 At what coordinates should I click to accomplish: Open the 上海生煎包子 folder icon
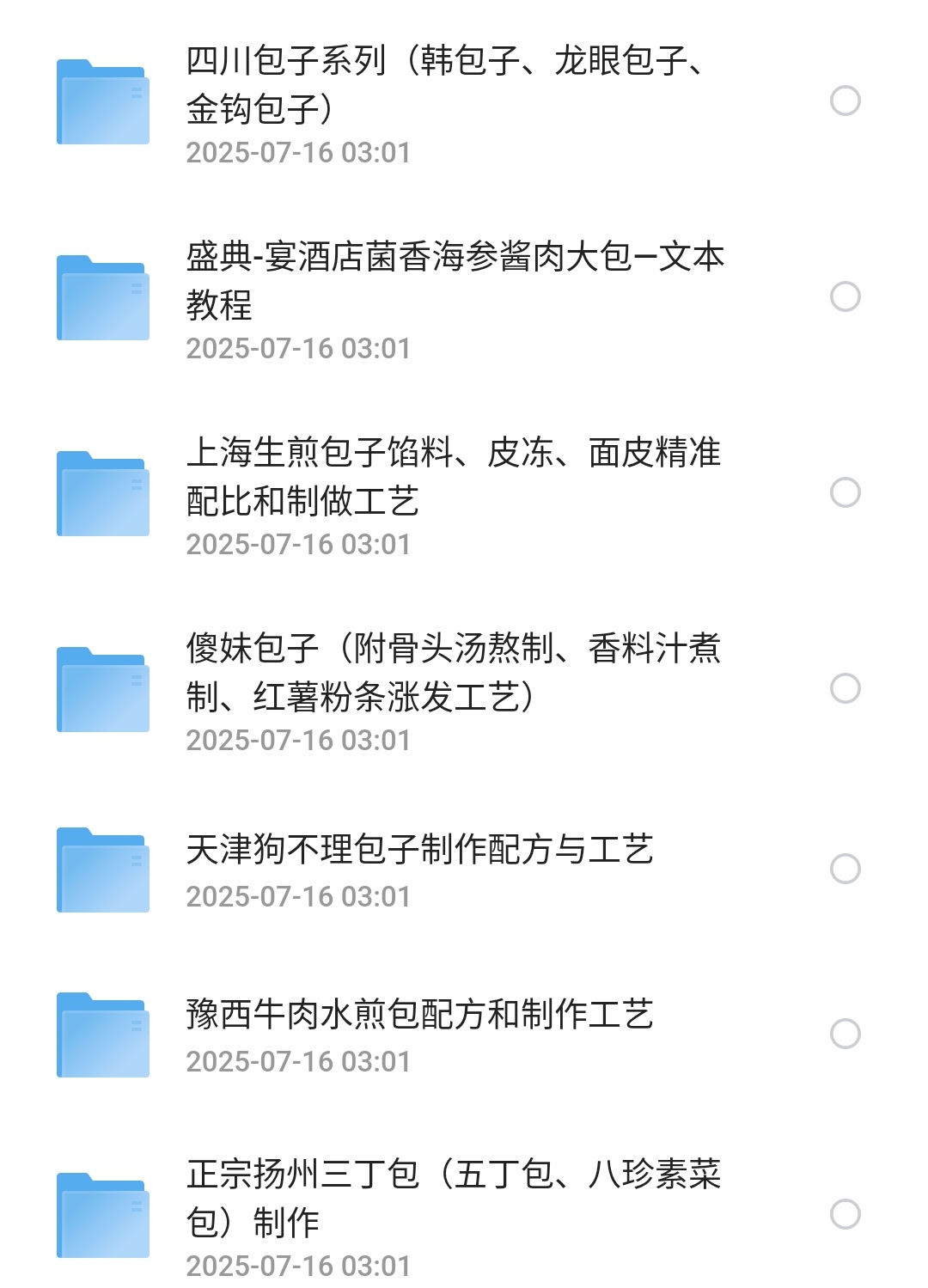[101, 495]
